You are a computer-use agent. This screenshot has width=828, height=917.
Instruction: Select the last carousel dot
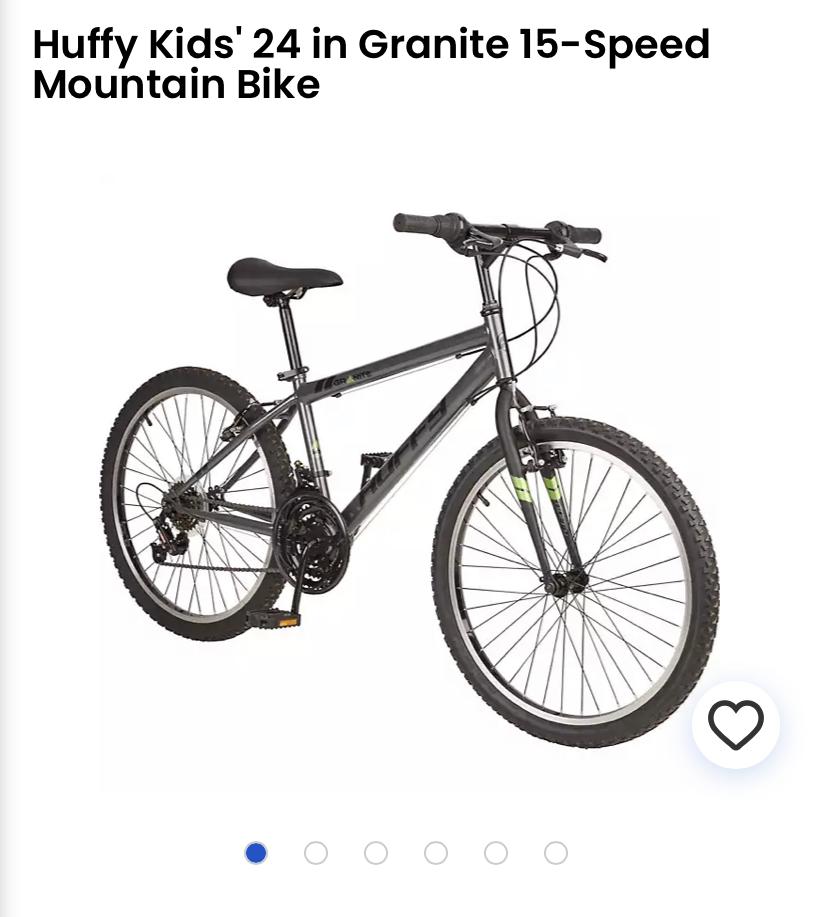(x=556, y=853)
